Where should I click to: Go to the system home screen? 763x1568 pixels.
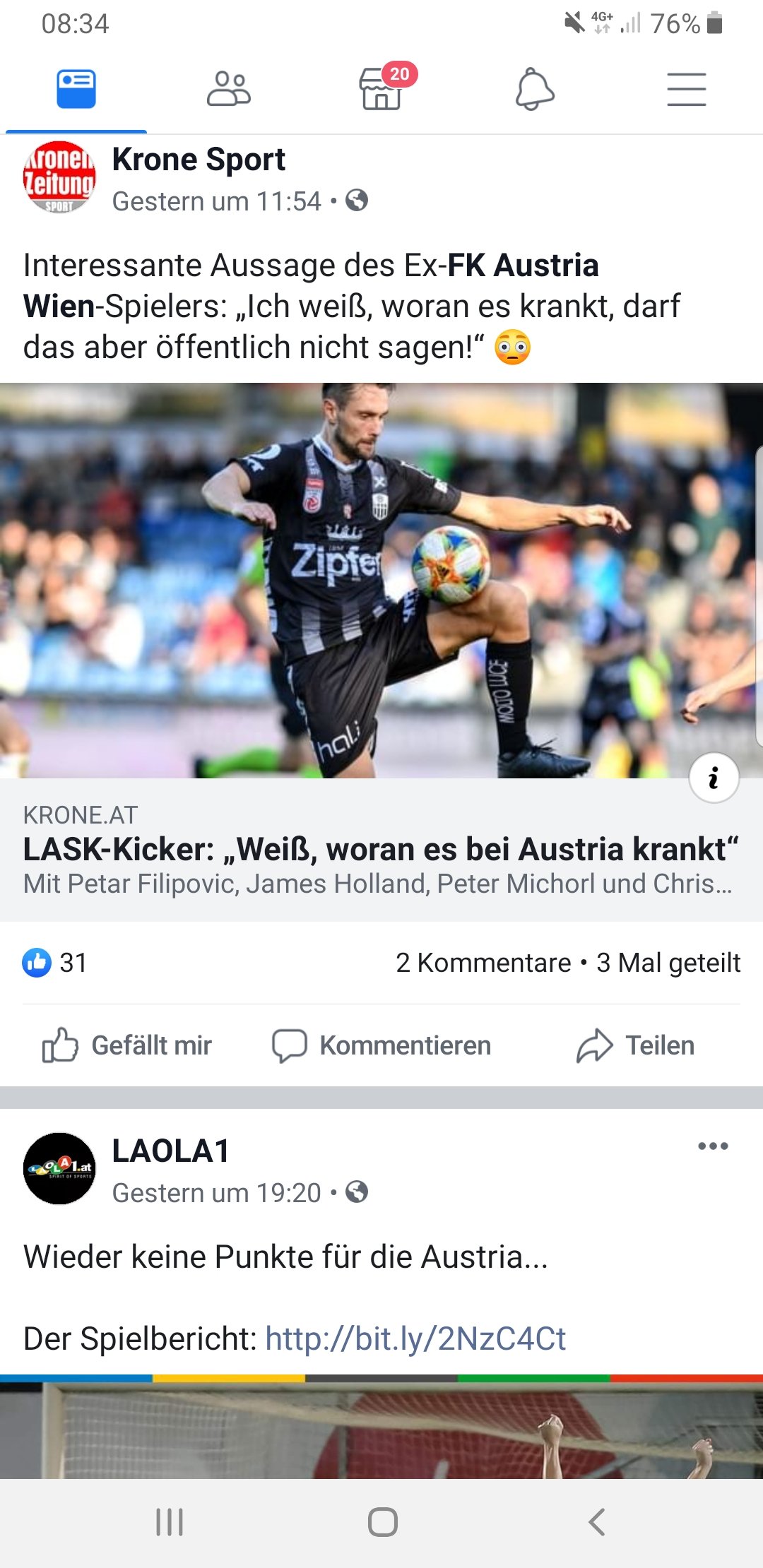pos(382,1522)
